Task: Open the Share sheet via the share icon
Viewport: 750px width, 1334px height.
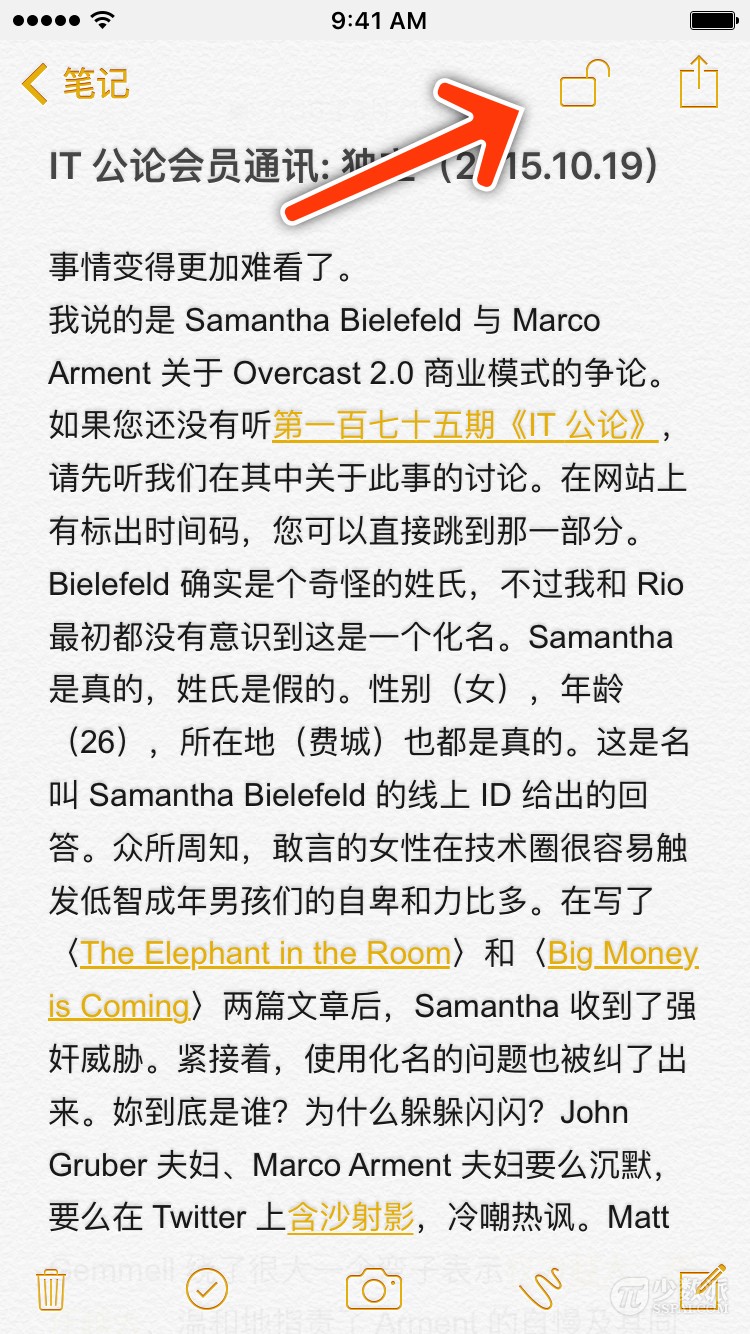Action: coord(697,83)
